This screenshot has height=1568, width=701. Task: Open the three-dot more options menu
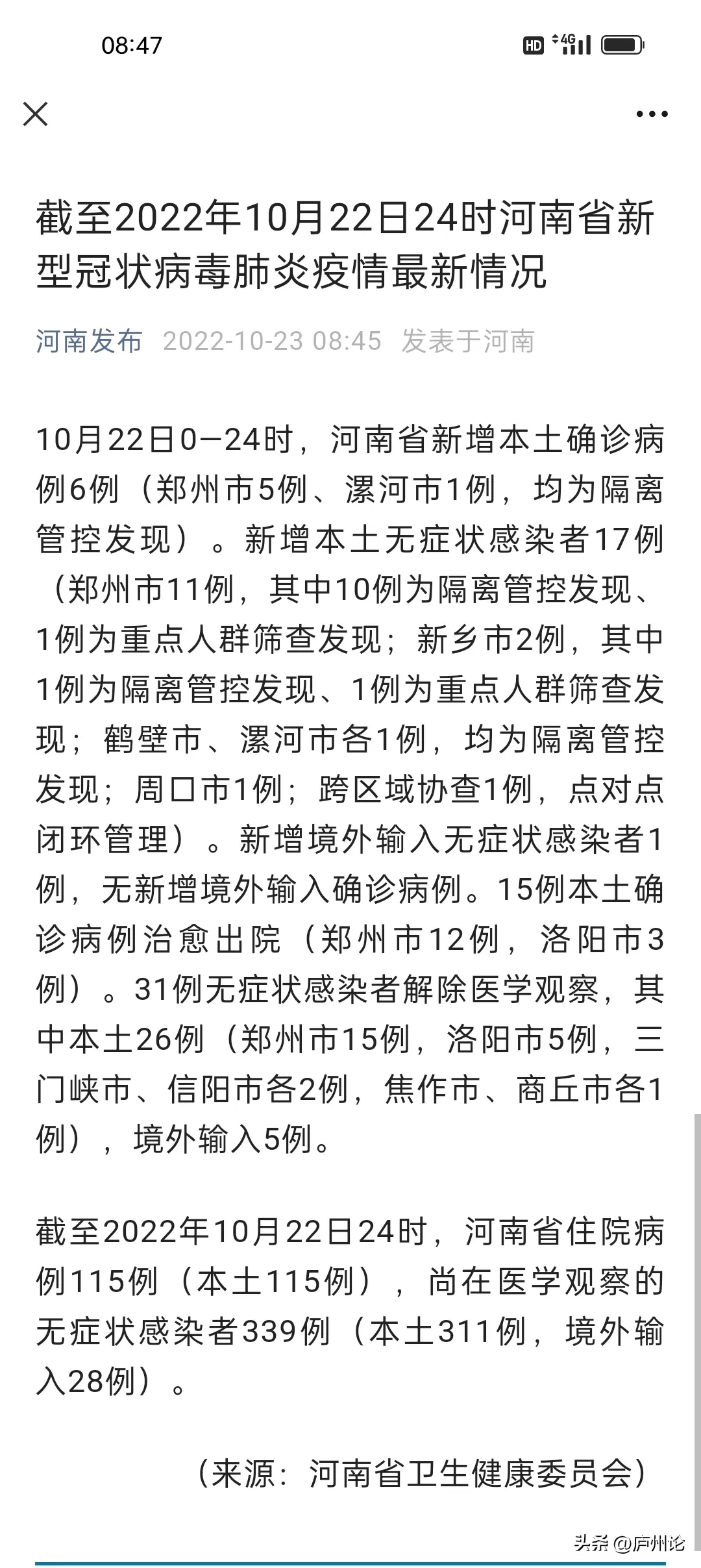(x=652, y=114)
